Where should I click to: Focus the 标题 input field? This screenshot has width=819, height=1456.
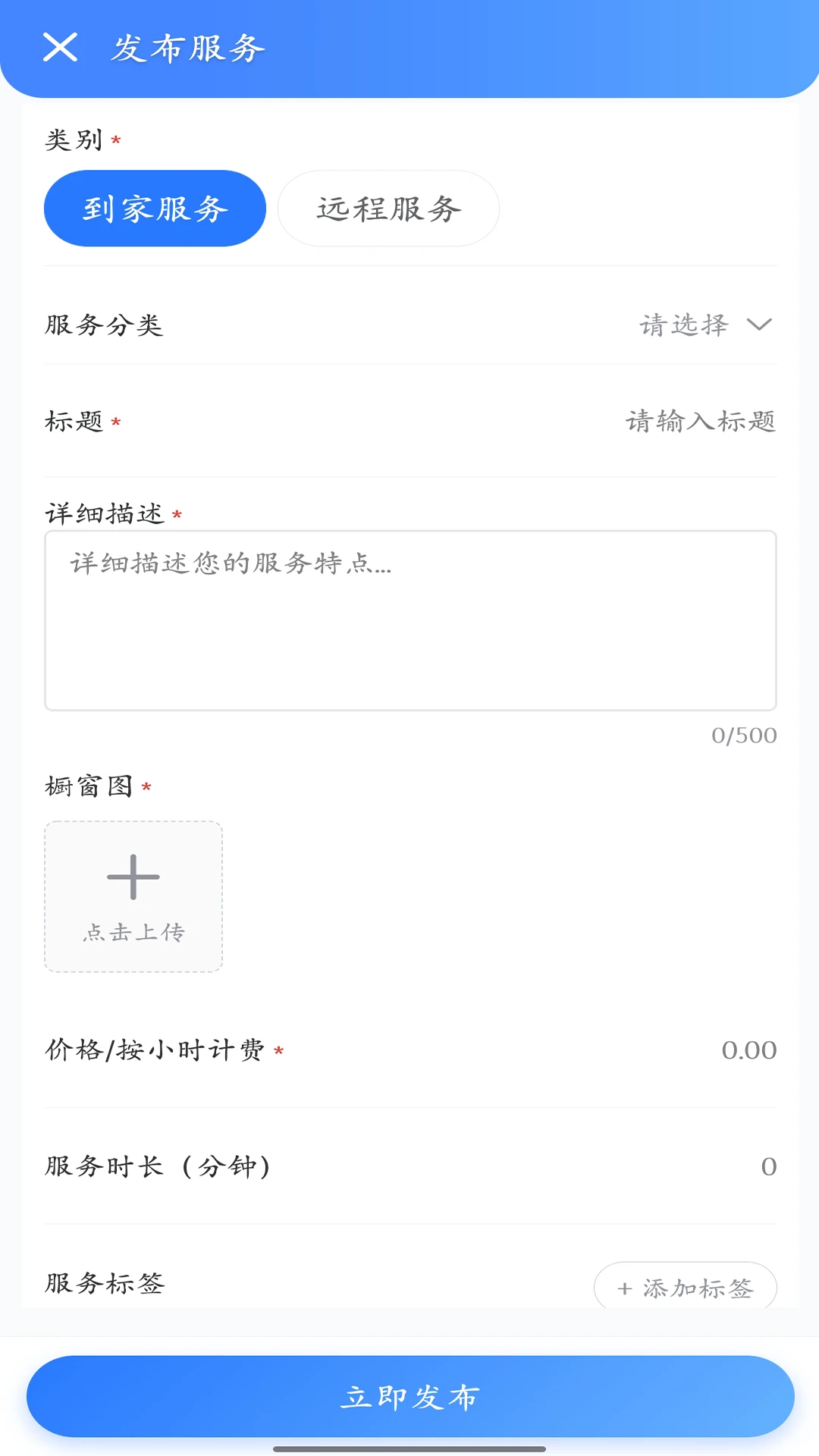point(699,421)
